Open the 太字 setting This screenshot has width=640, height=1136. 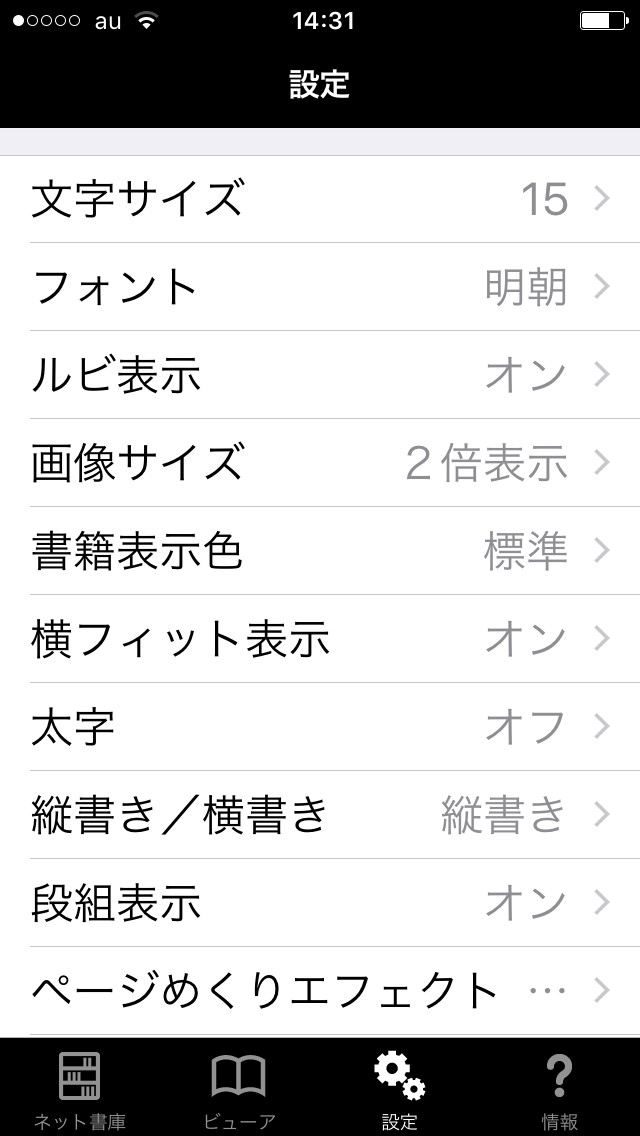coord(320,727)
